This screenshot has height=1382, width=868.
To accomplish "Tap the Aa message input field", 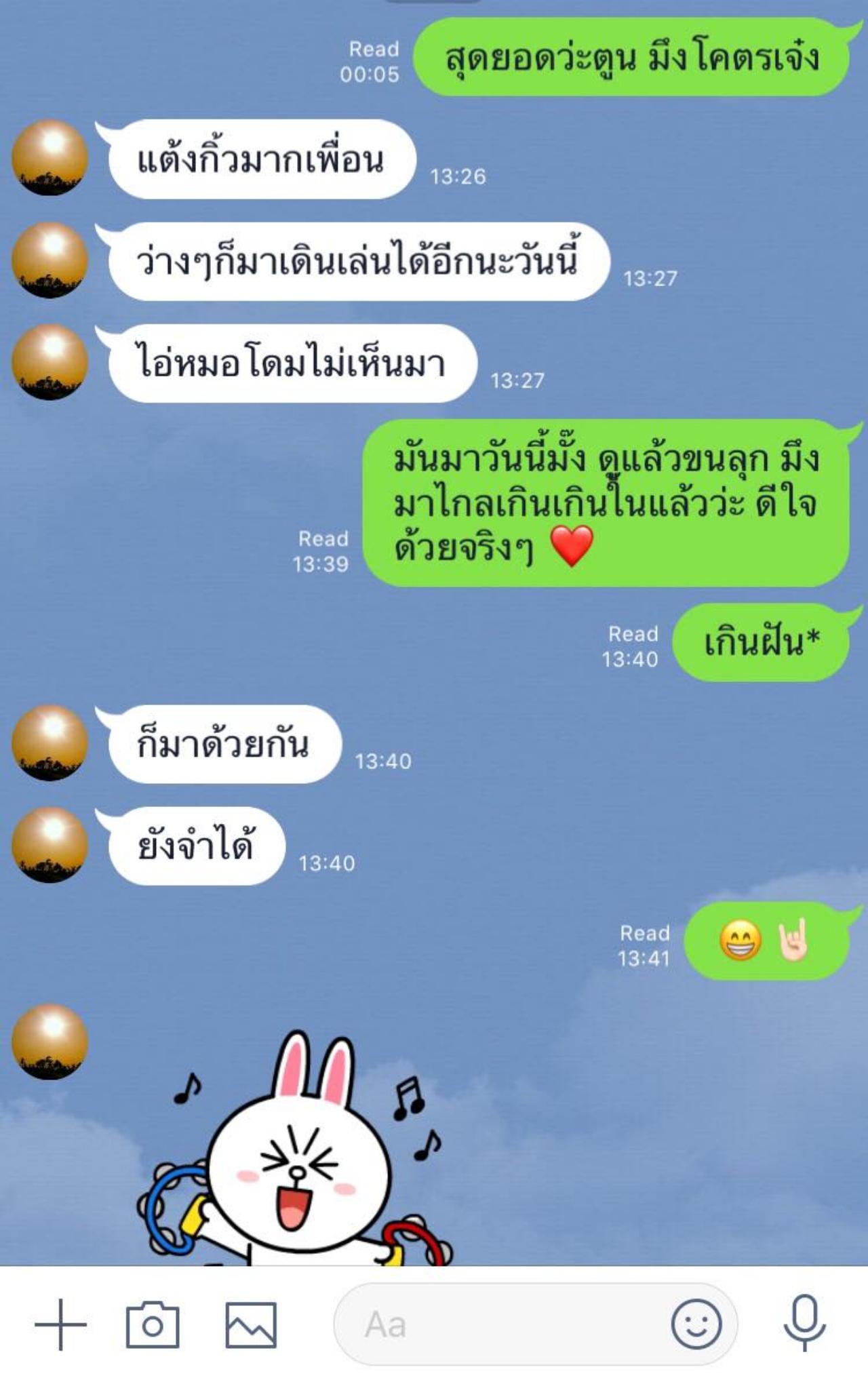I will [502, 1324].
